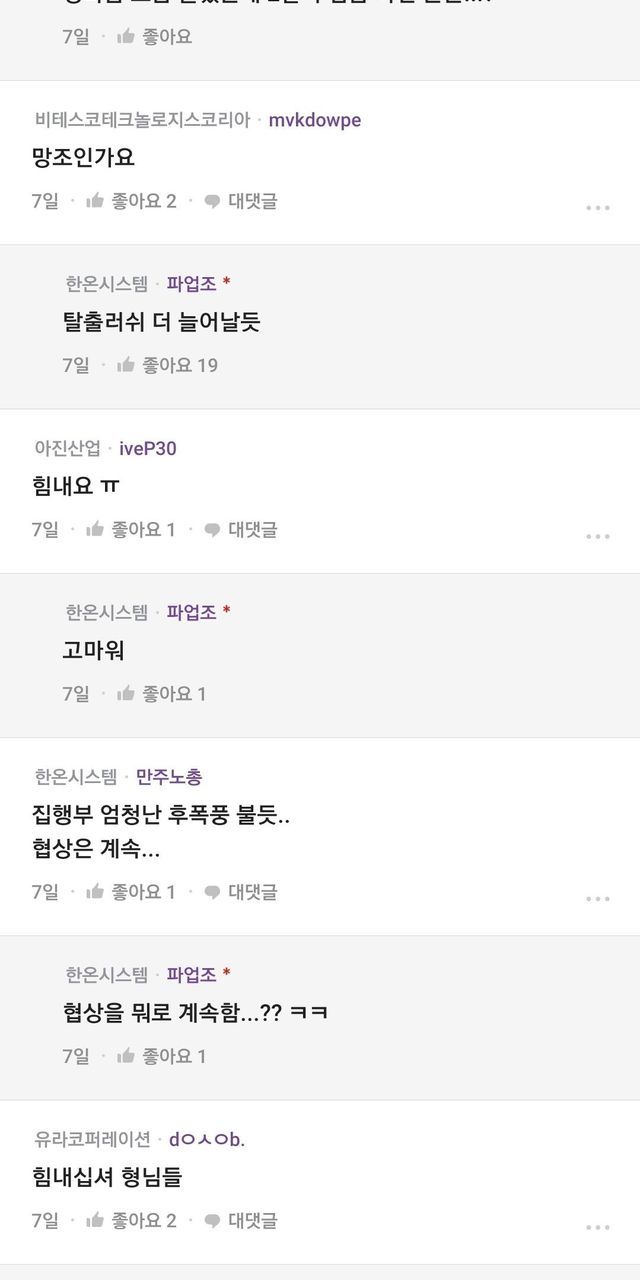Like the comment '힘내십셔 형님들'
This screenshot has height=1280, width=640.
[x=131, y=1220]
